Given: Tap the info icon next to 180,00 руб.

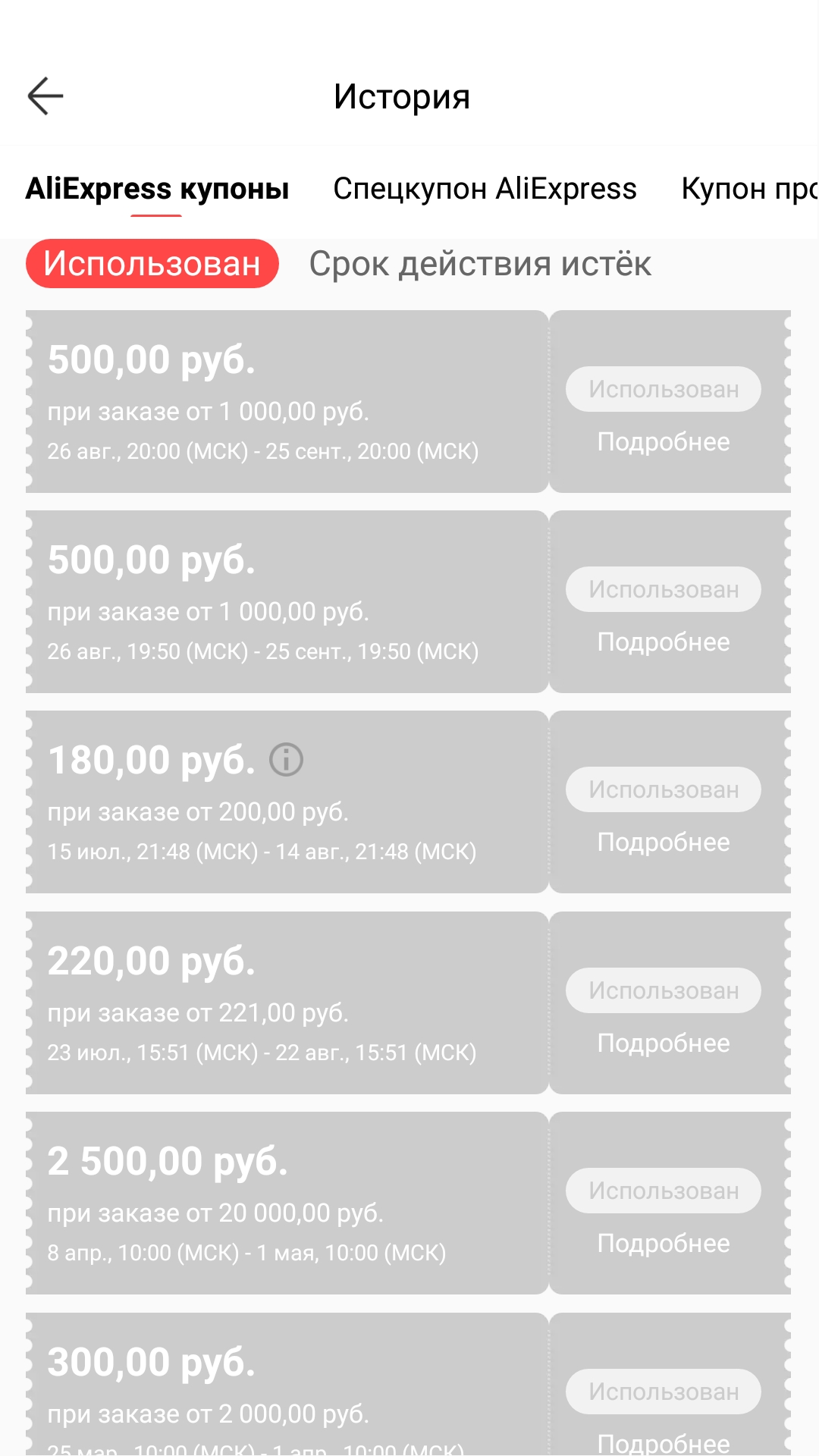Looking at the screenshot, I should [287, 760].
